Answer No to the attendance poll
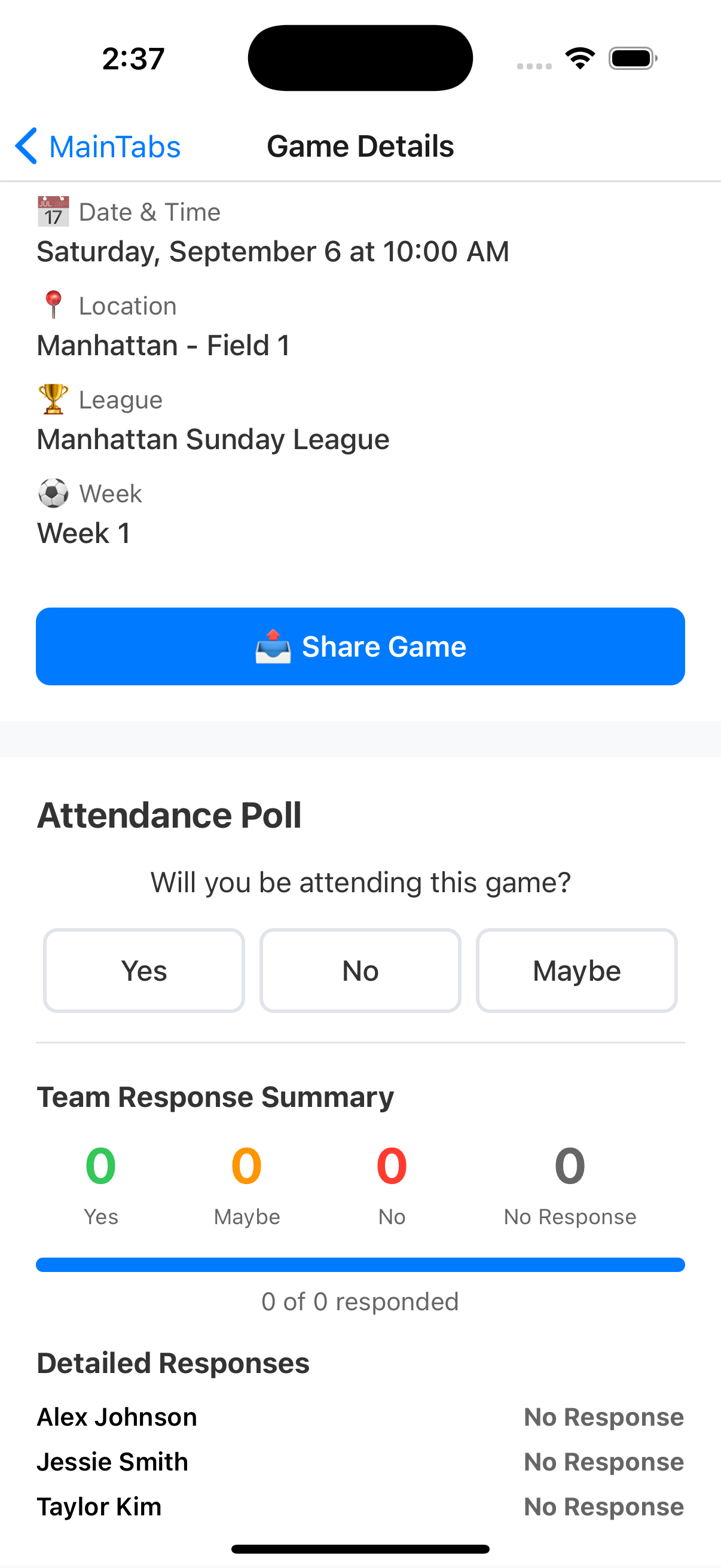 [x=359, y=970]
